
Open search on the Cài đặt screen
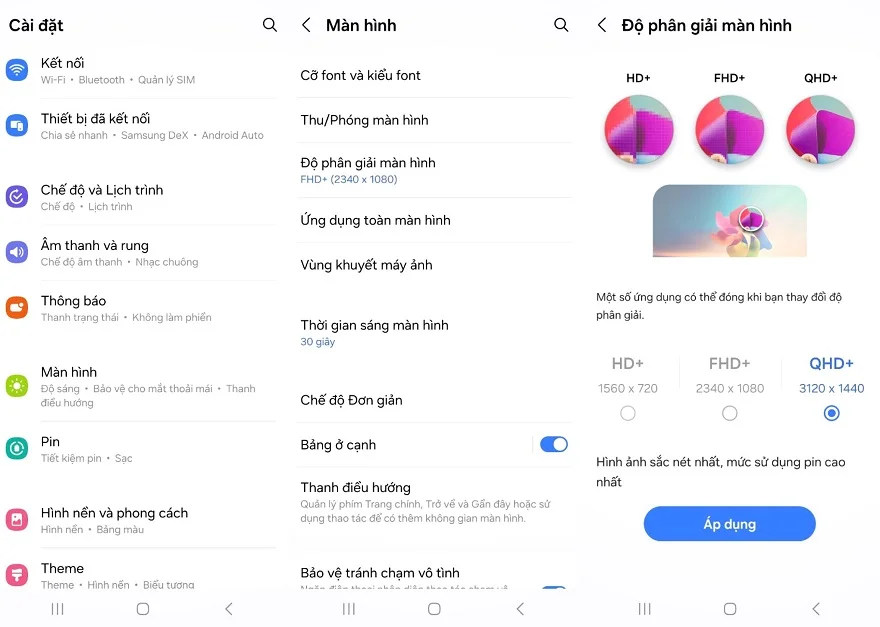point(269,25)
